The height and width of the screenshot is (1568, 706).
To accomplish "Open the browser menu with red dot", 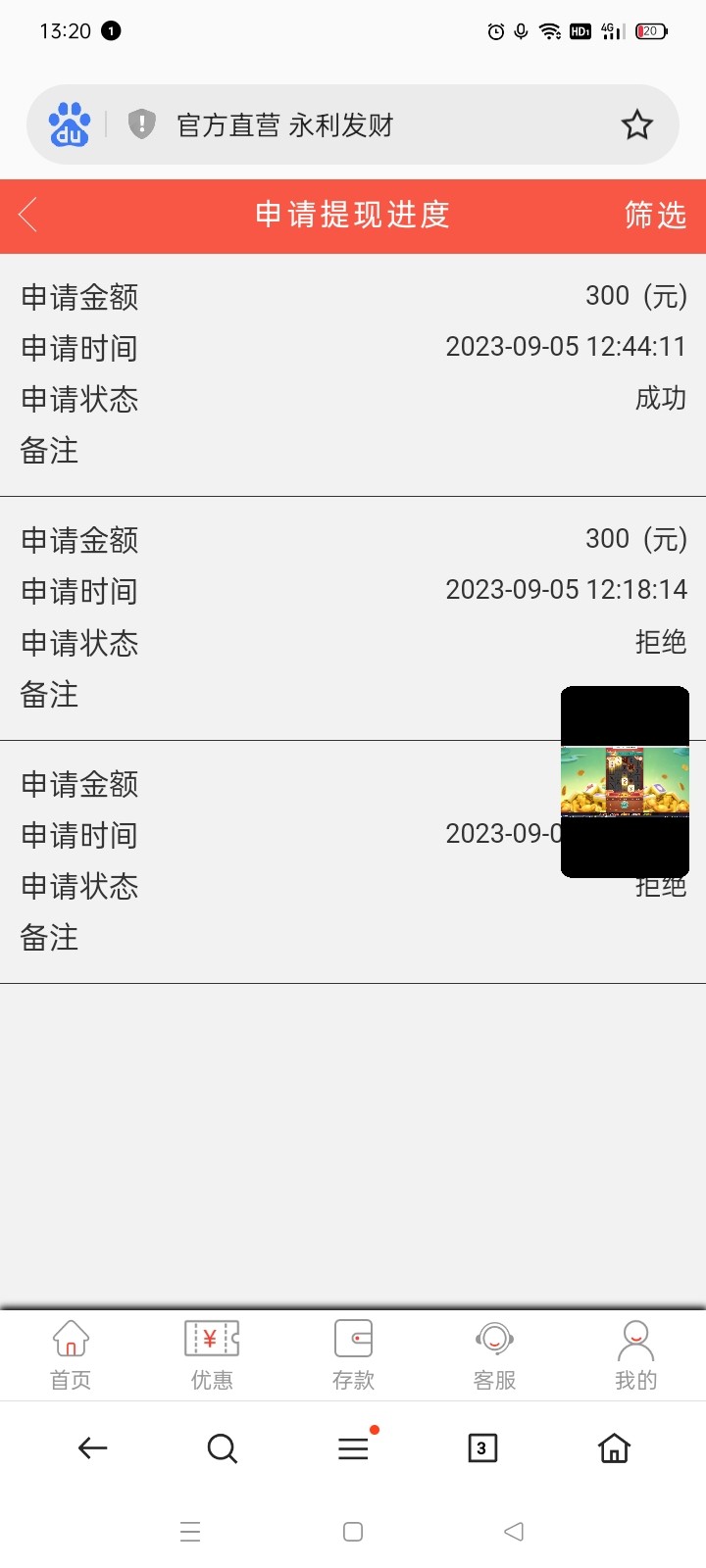I will pyautogui.click(x=353, y=1447).
